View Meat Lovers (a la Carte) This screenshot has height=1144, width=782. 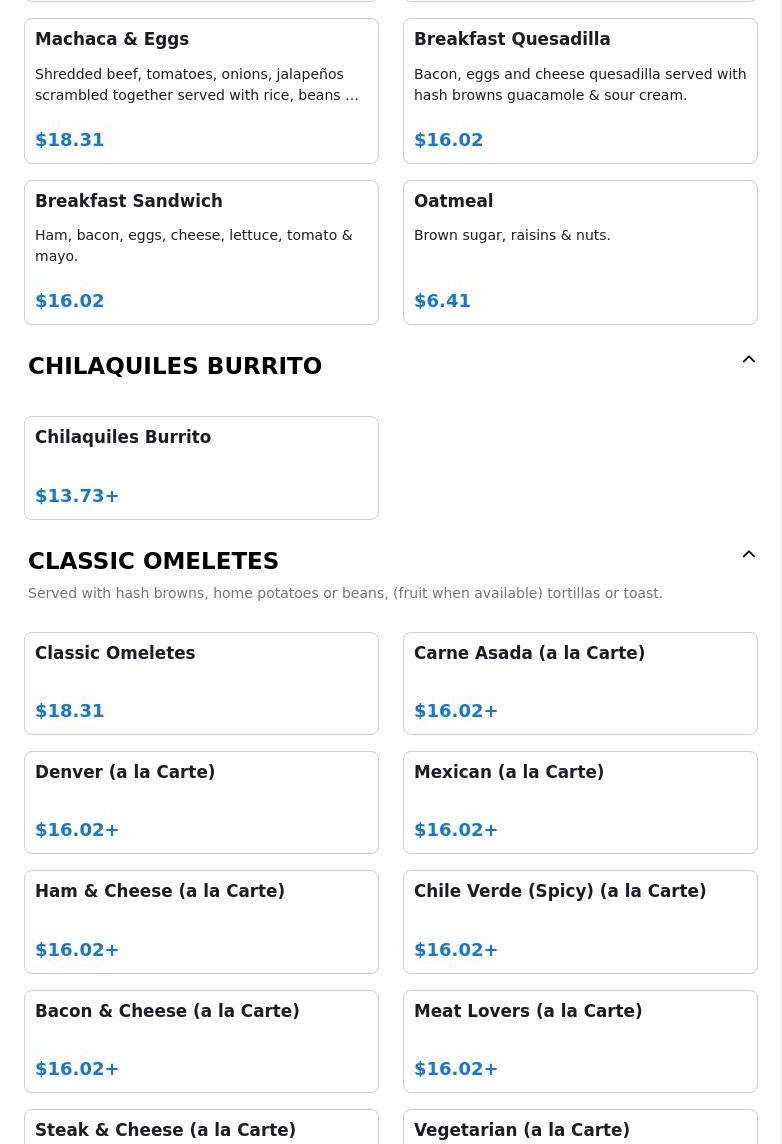pos(580,1041)
